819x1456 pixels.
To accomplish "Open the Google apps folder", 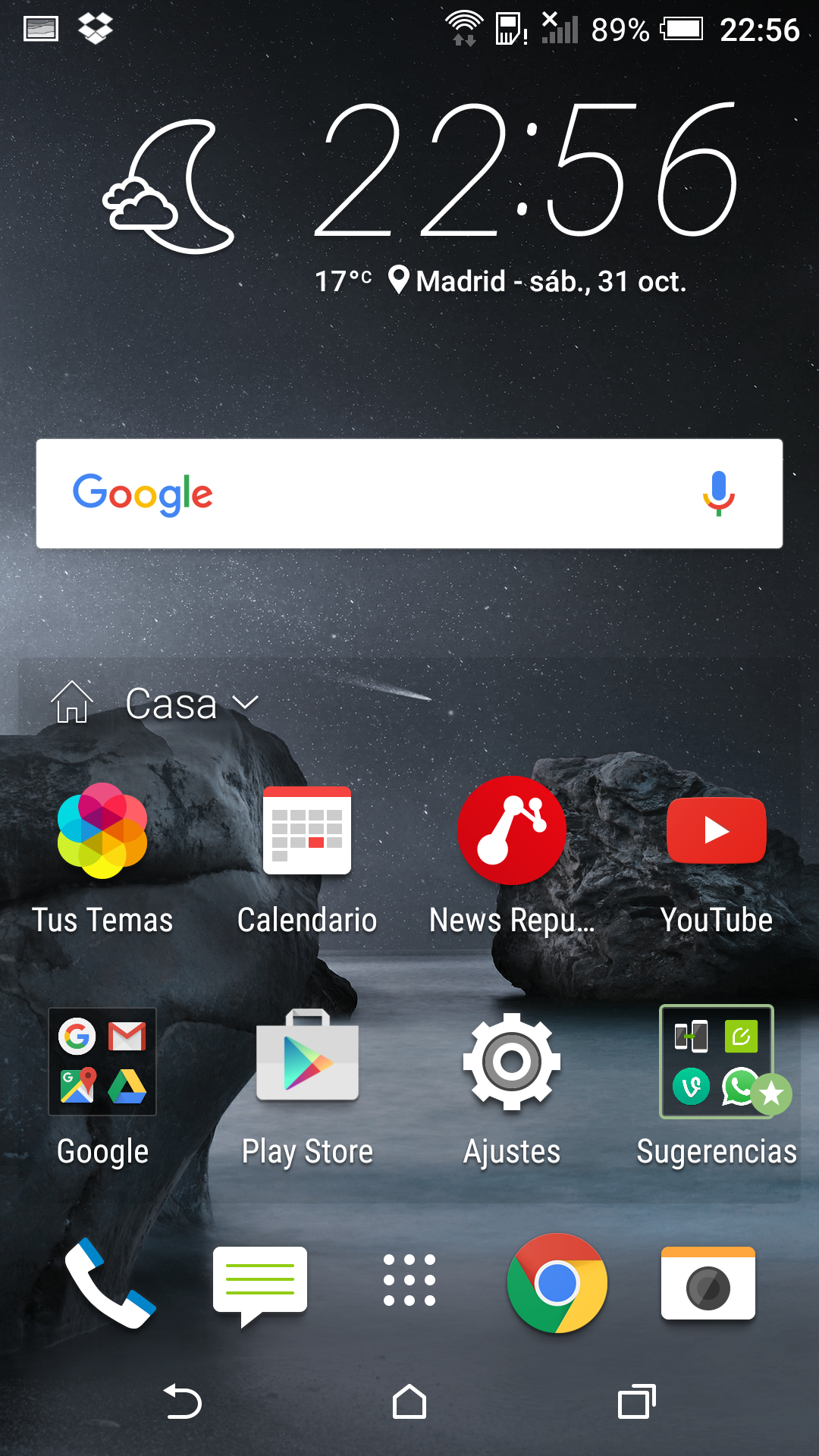I will coord(102,1062).
